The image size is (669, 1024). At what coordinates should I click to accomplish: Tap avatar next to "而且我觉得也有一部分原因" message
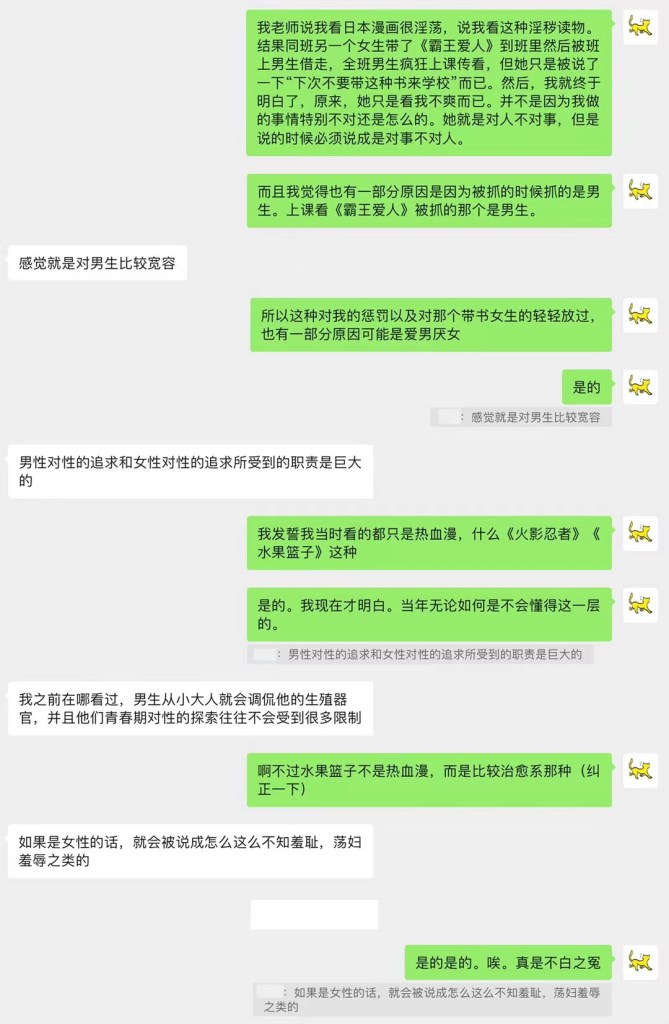tap(640, 191)
